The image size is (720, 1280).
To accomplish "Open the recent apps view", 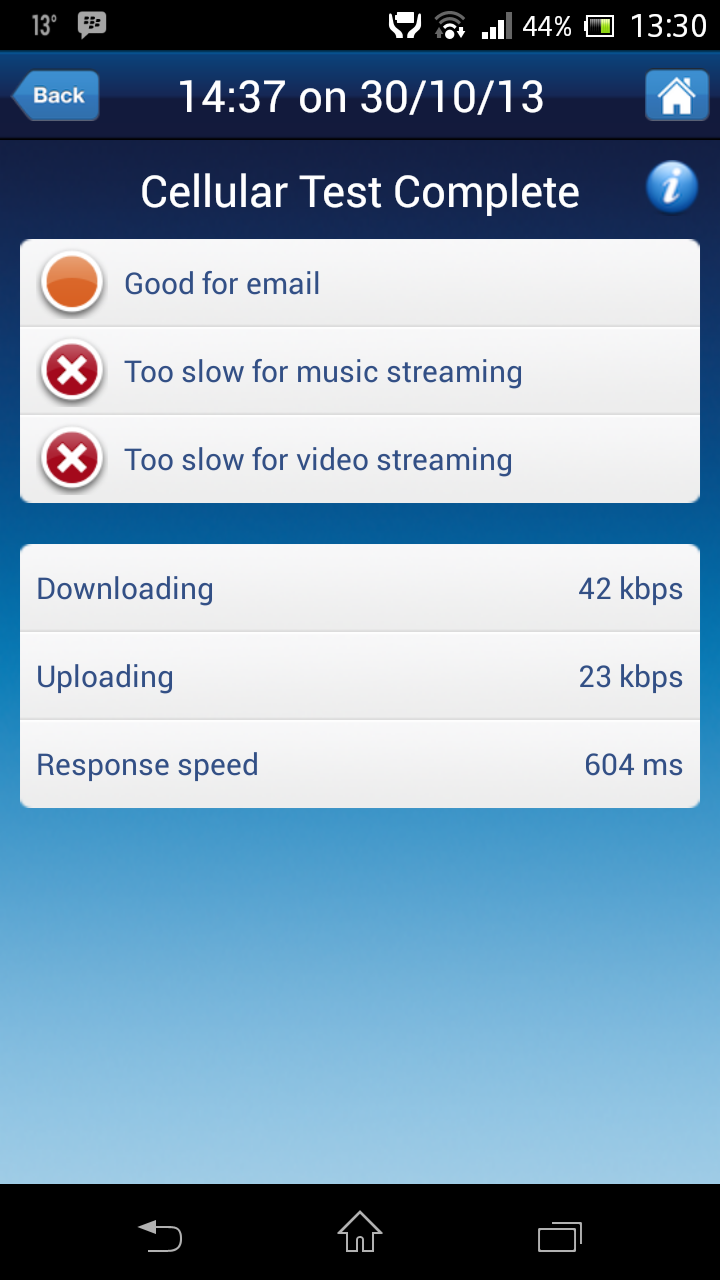I will click(559, 1235).
